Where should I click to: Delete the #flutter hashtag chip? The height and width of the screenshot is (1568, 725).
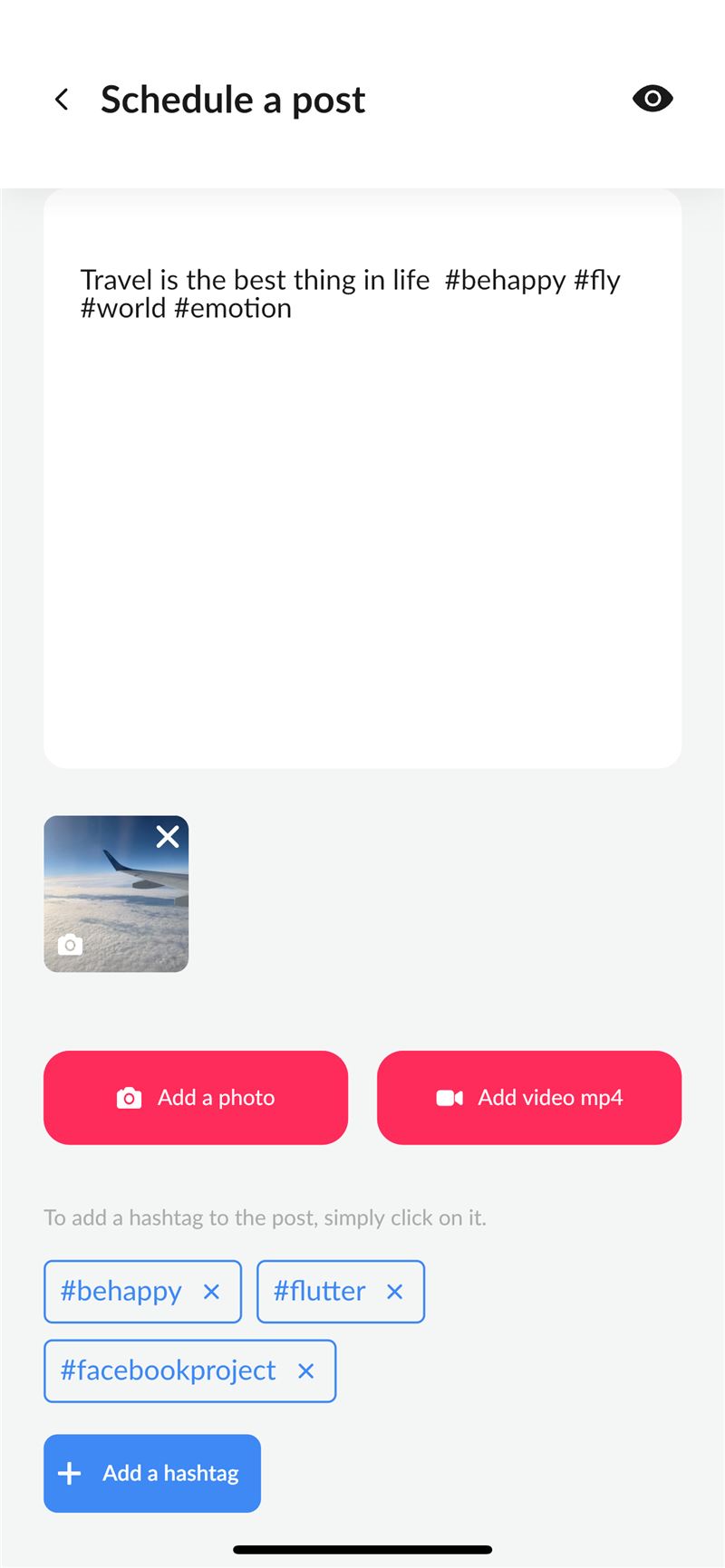[394, 1292]
